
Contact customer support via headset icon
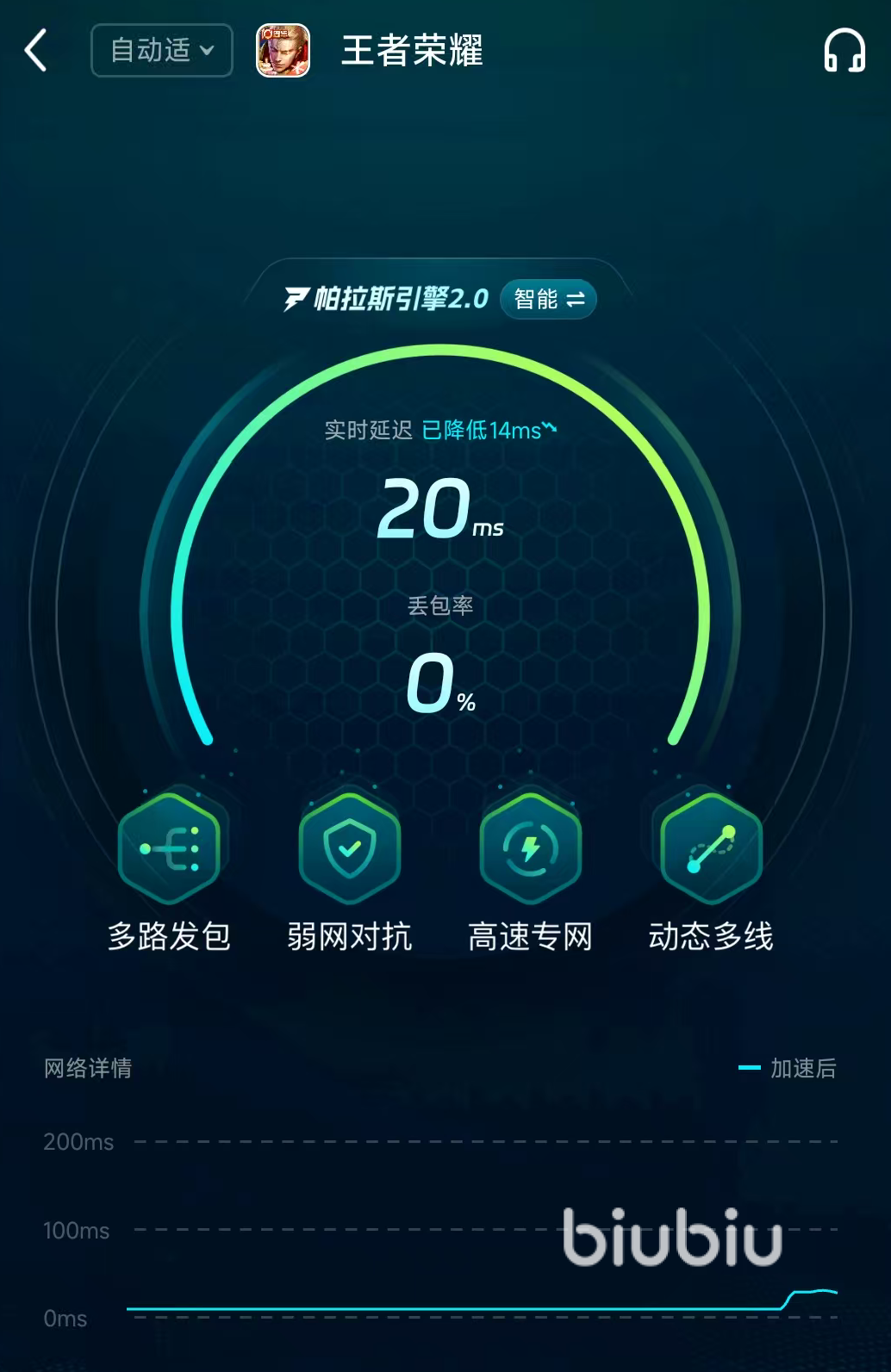pyautogui.click(x=844, y=51)
